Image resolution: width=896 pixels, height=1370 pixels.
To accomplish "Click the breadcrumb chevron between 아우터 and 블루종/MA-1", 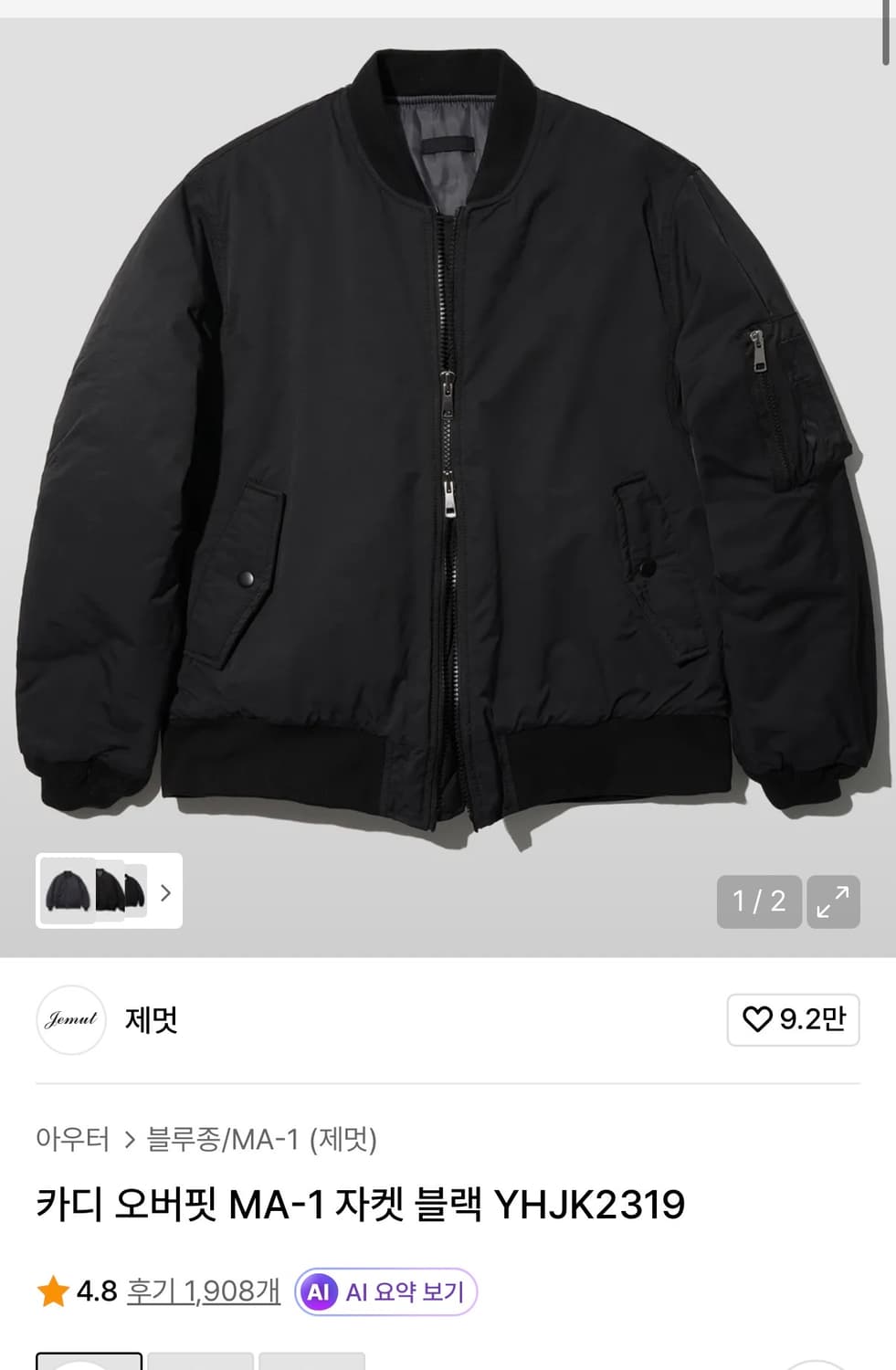I will [x=127, y=1139].
